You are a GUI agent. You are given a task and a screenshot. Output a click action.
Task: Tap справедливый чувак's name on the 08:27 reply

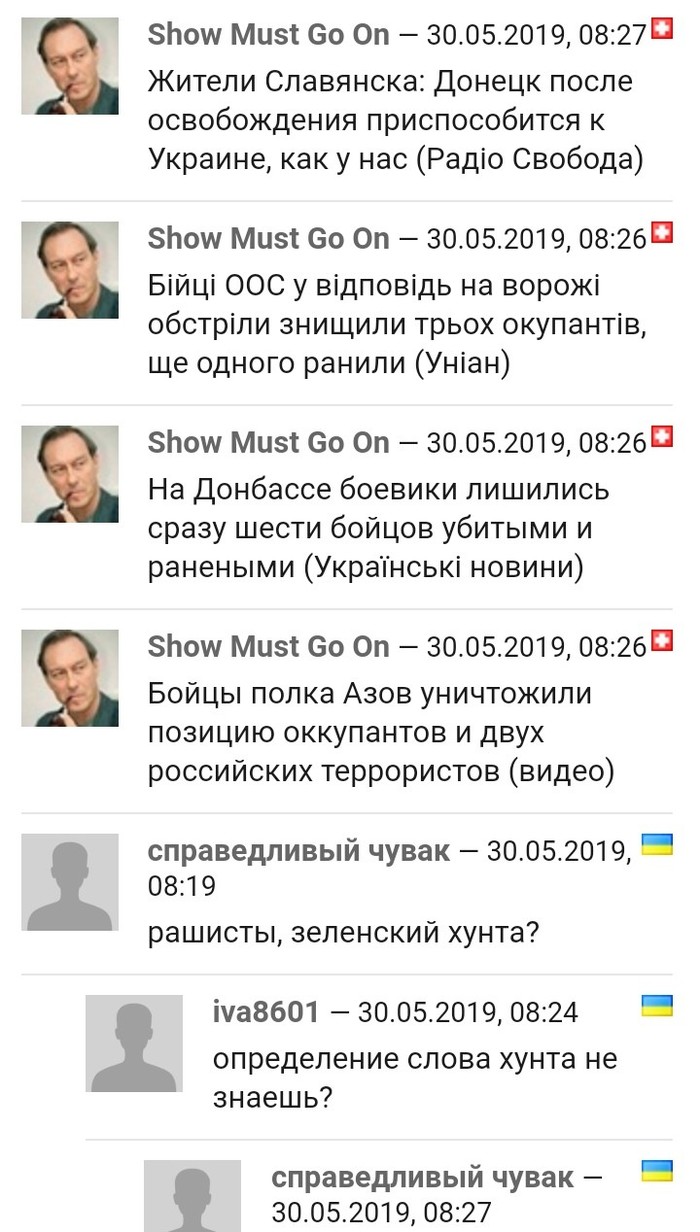[x=422, y=1177]
